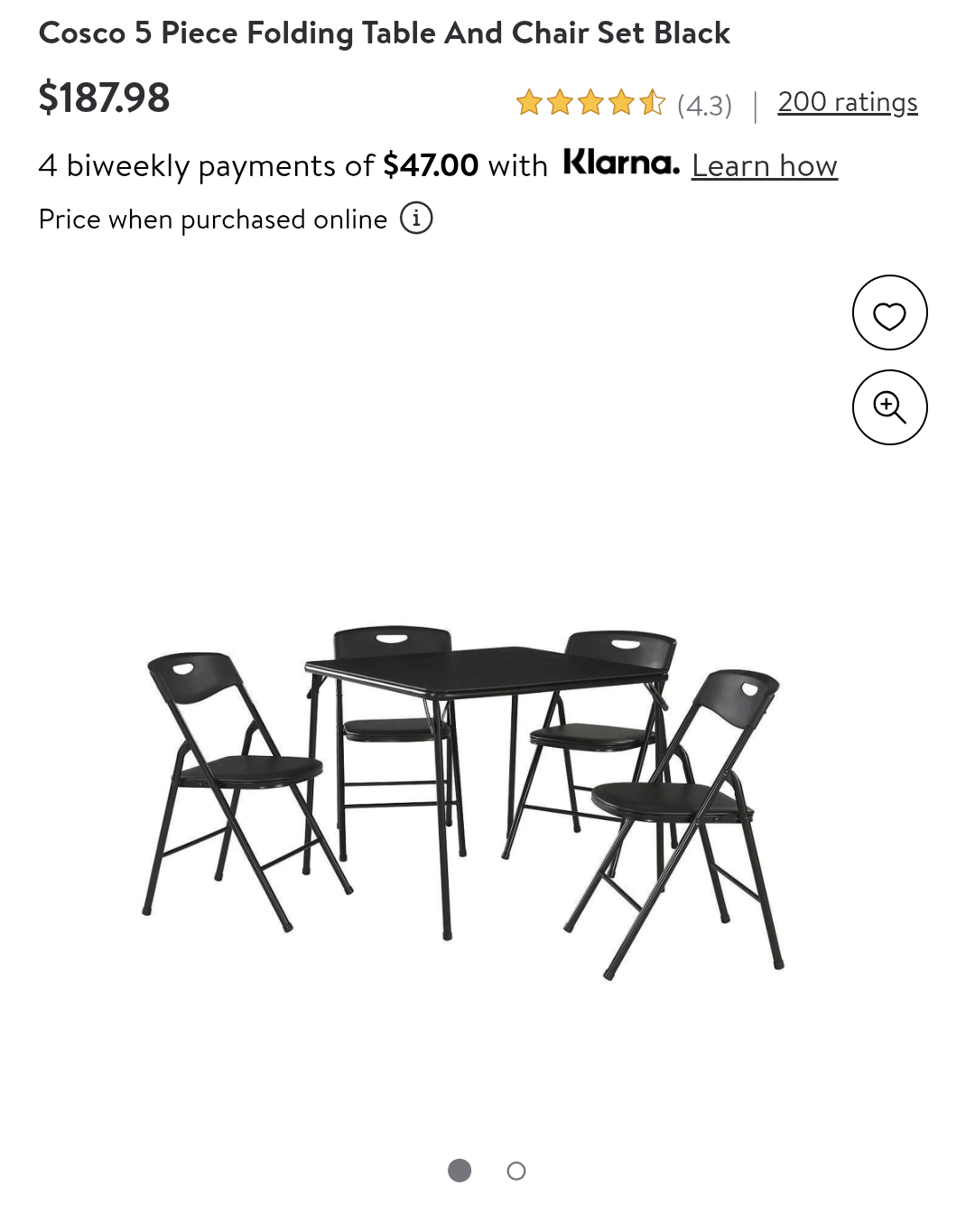975x1232 pixels.
Task: Expand pricing details via the info tooltip
Action: click(416, 218)
